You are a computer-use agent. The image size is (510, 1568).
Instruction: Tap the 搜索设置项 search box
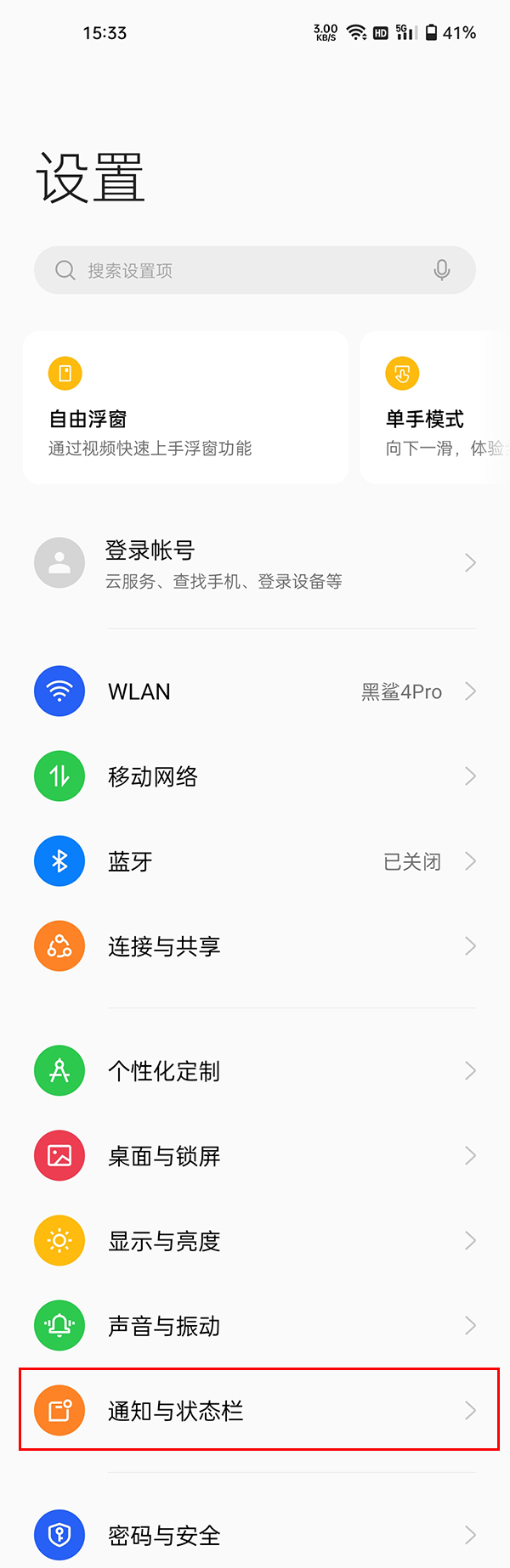coord(238,270)
